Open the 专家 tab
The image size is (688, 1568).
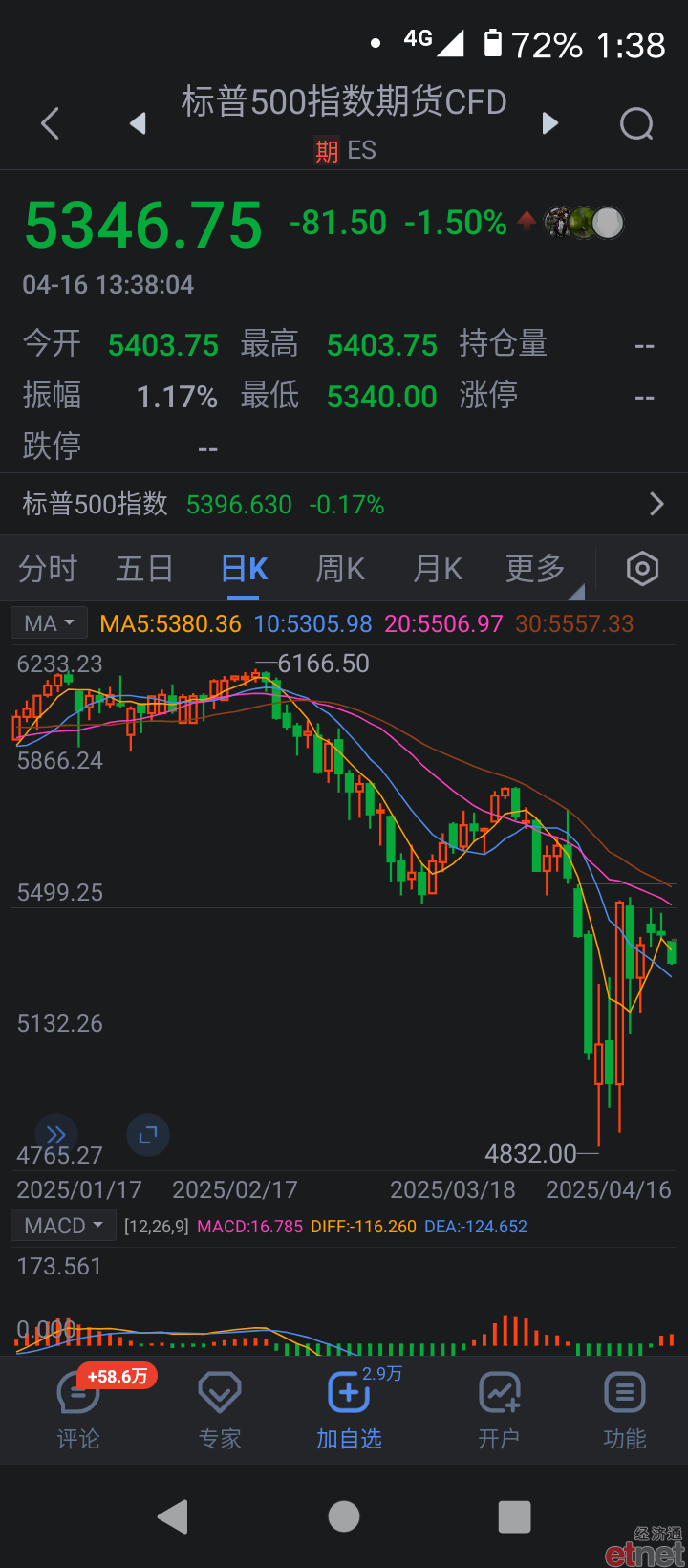[x=219, y=1410]
